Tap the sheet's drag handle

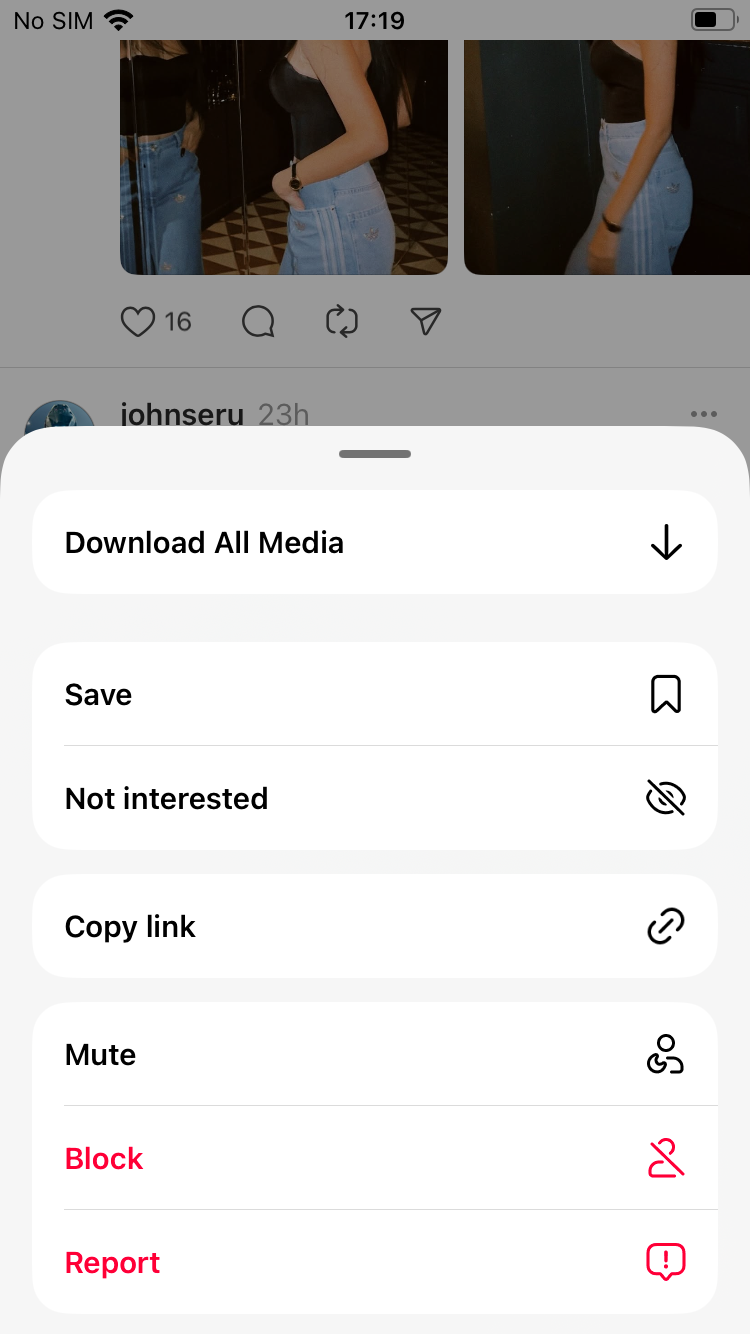tap(375, 454)
